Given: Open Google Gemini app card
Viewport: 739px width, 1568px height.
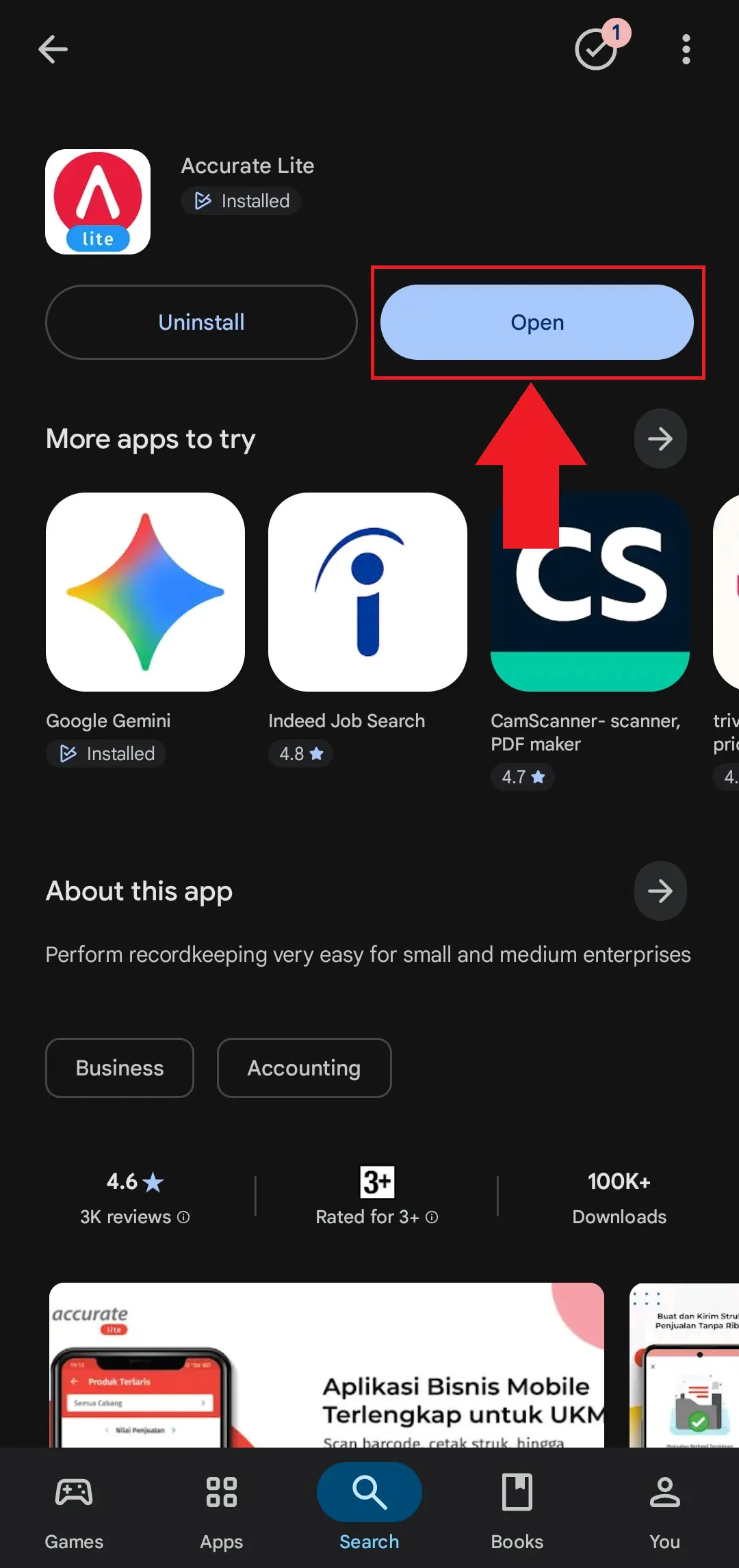Looking at the screenshot, I should pyautogui.click(x=145, y=592).
